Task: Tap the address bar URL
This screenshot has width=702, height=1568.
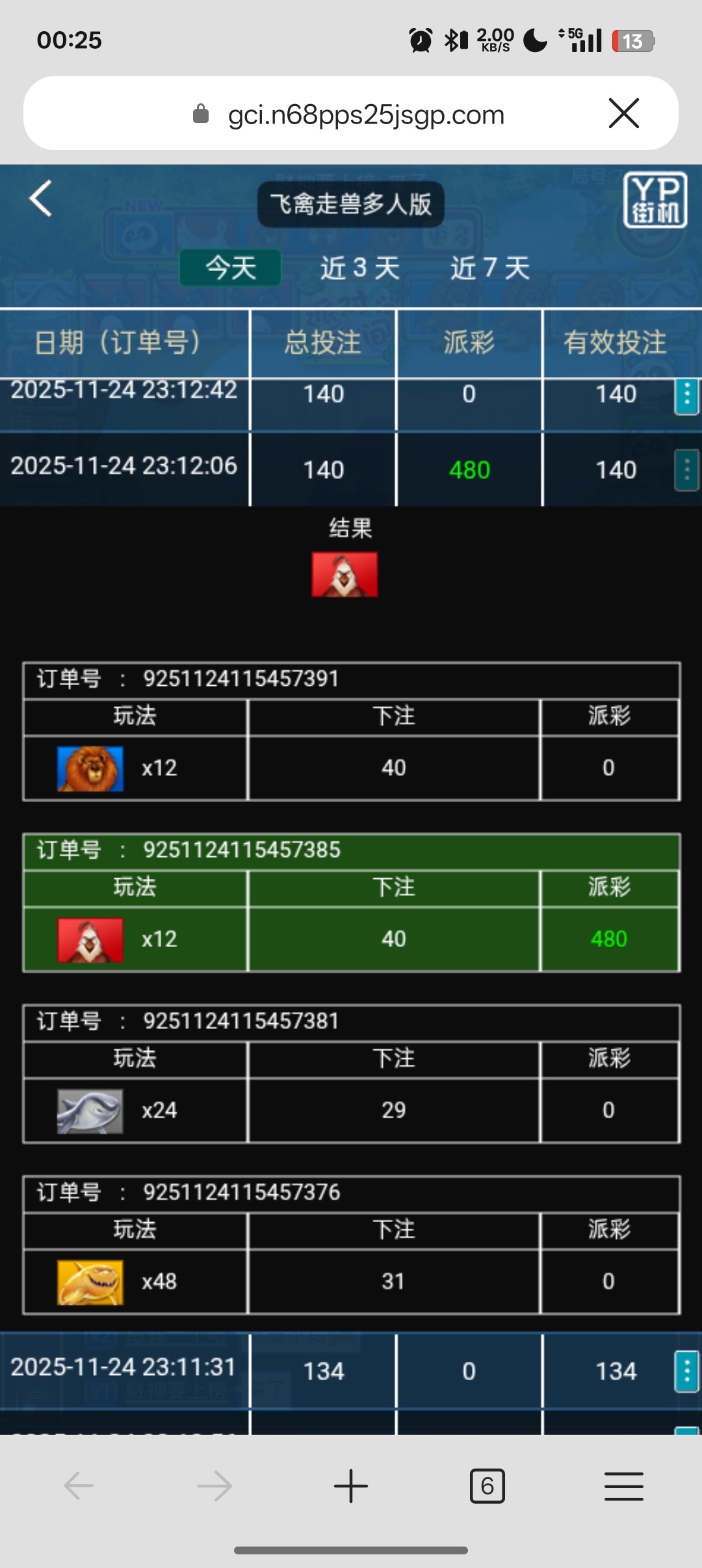Action: (366, 115)
